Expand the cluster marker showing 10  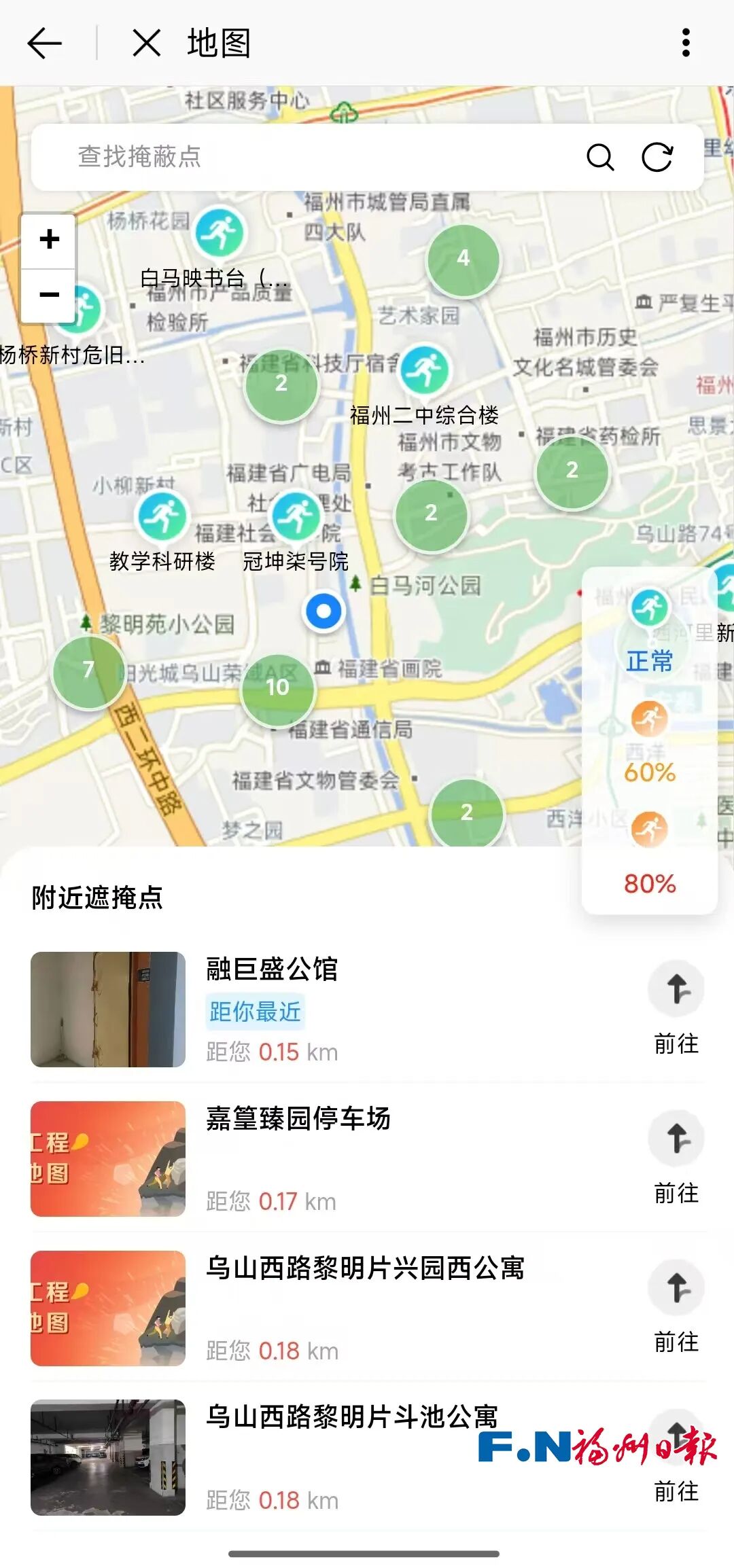point(278,688)
